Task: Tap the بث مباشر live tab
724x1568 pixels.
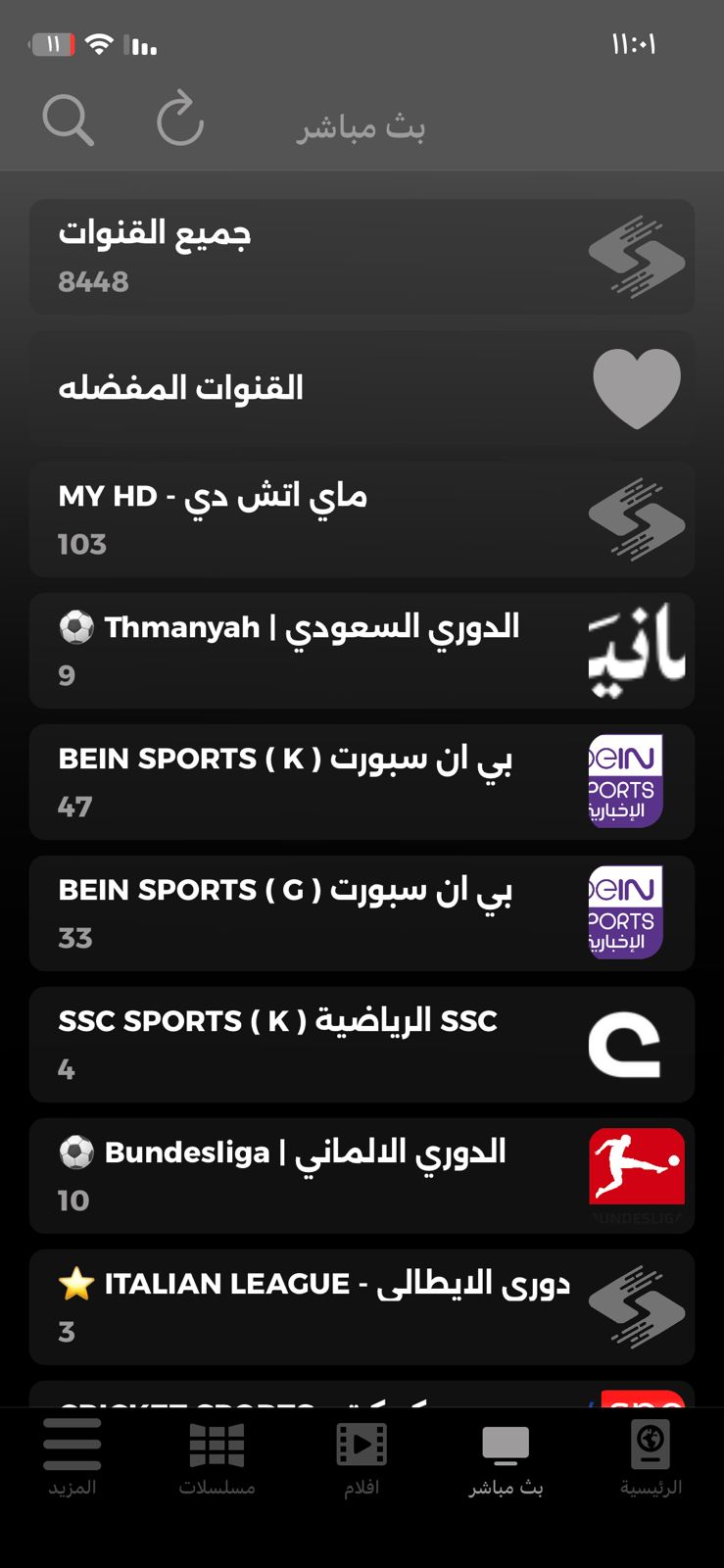Action: [x=506, y=1459]
